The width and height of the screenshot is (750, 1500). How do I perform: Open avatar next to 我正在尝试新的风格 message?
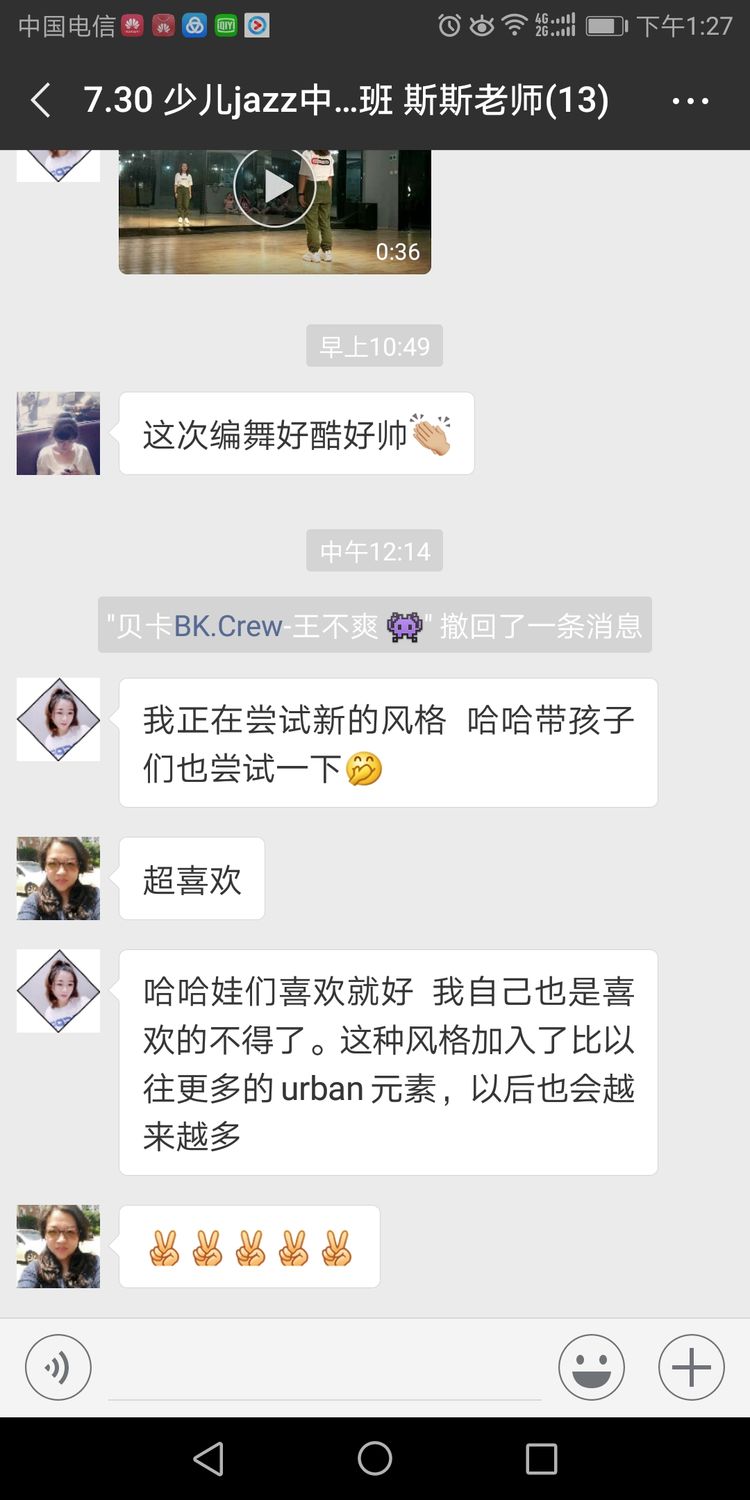point(58,719)
